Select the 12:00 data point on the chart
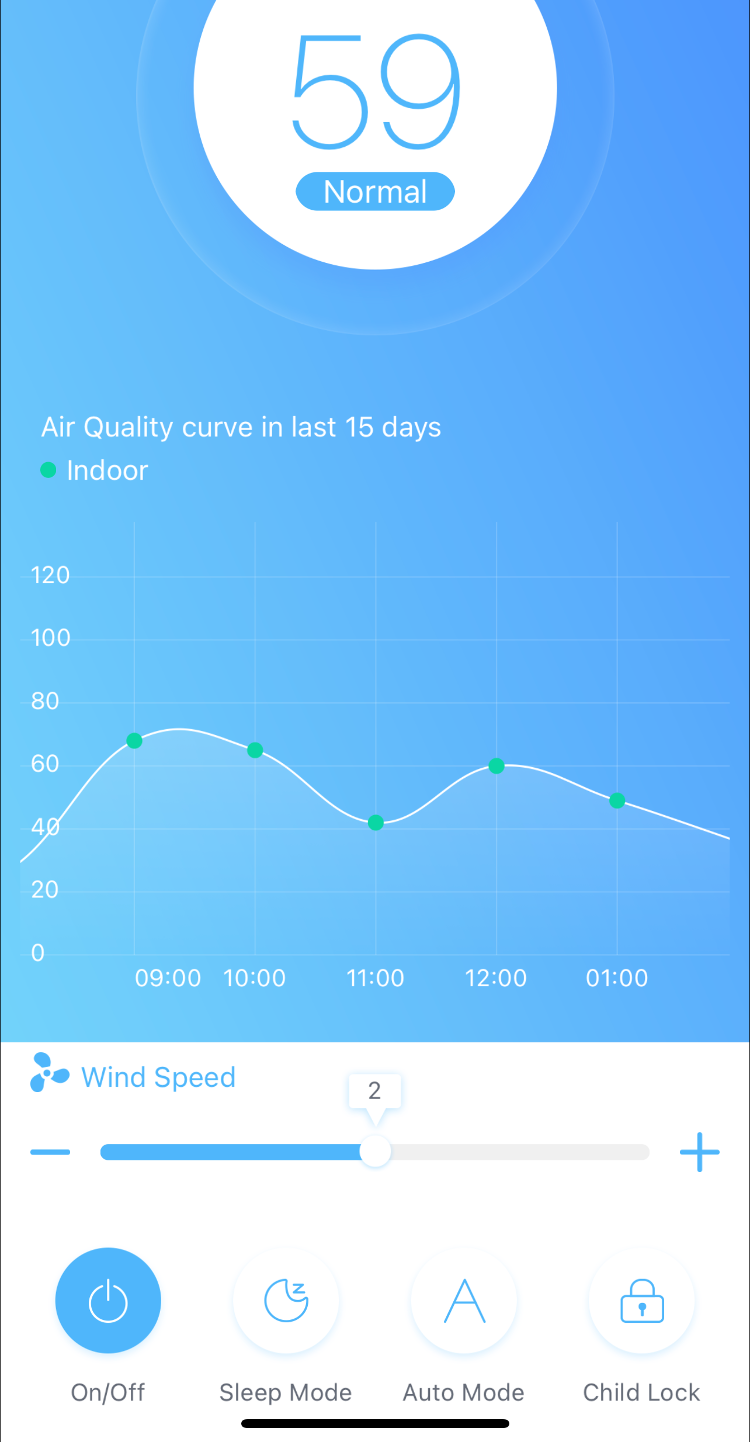This screenshot has height=1442, width=750. tap(496, 766)
